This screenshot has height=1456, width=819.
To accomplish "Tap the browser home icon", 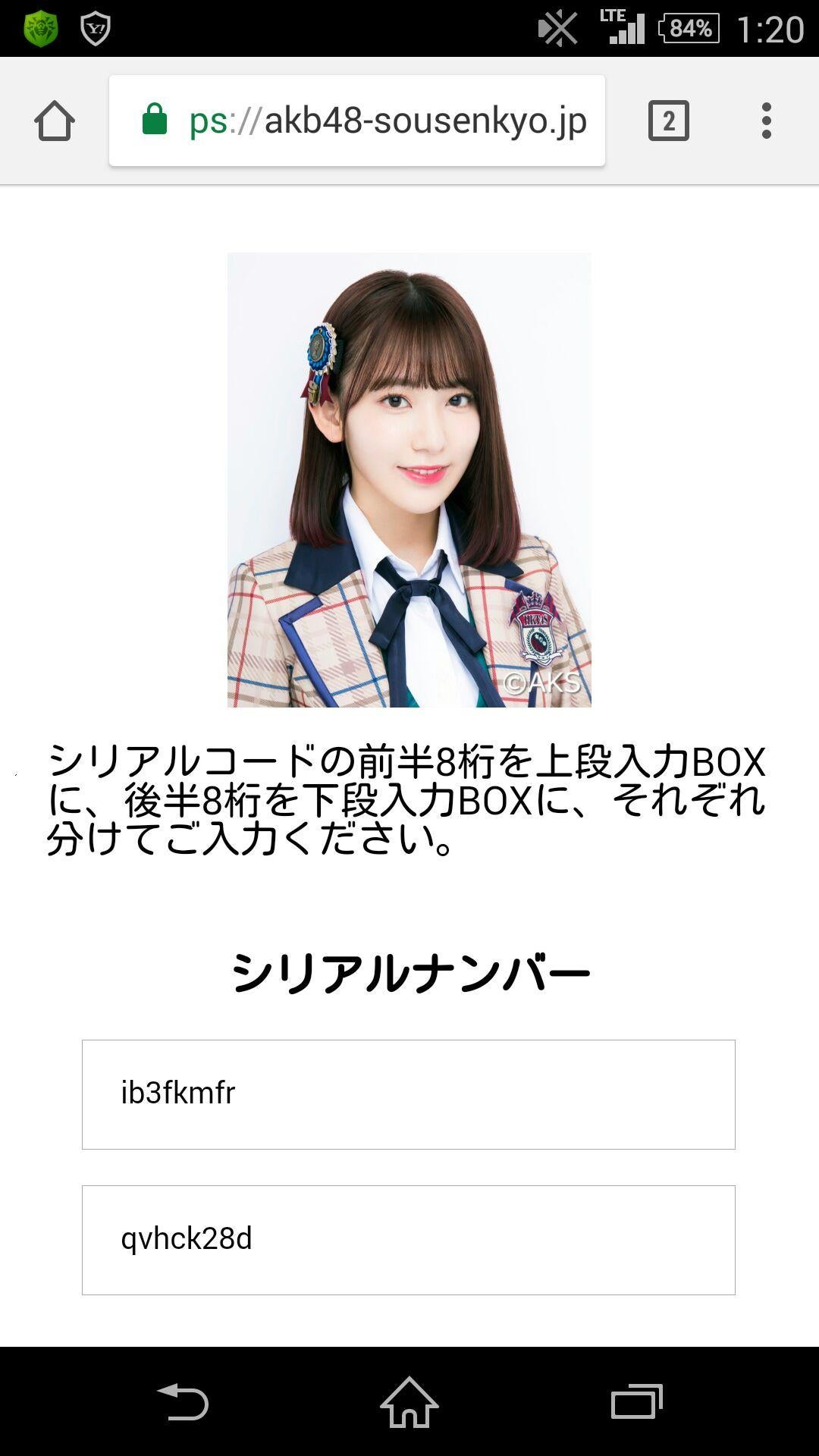I will 55,121.
